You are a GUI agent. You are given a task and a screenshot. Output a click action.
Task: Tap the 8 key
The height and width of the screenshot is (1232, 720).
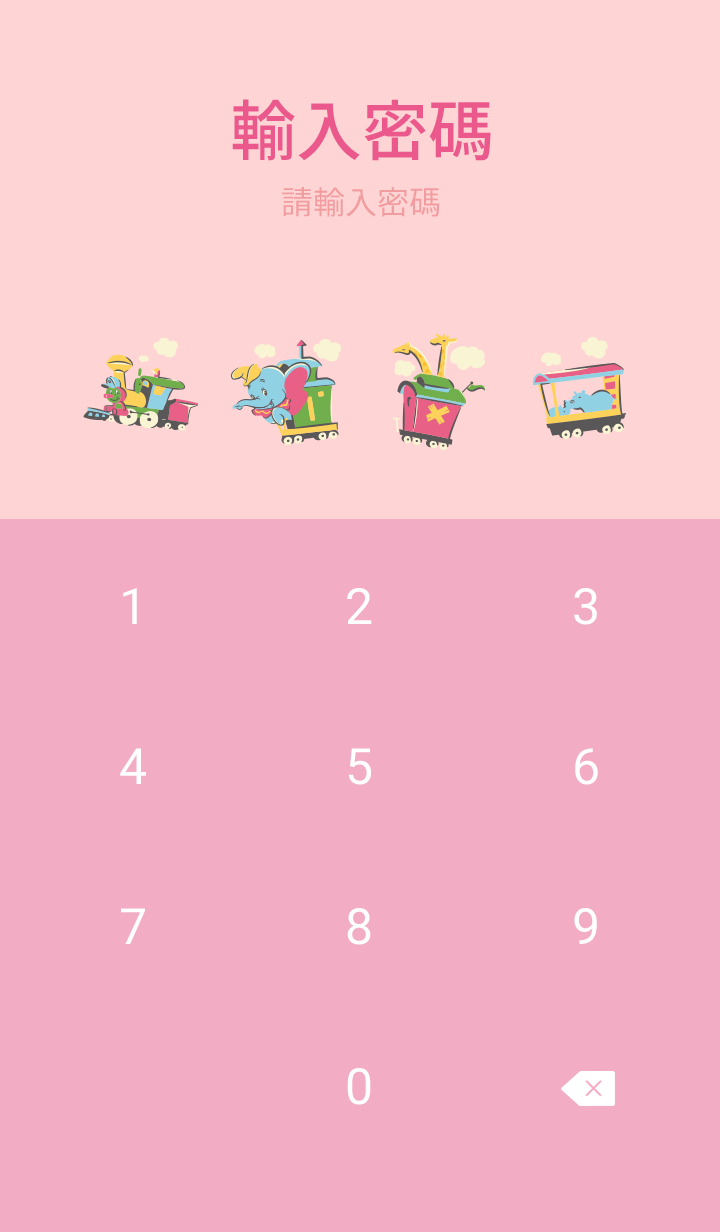pos(359,927)
